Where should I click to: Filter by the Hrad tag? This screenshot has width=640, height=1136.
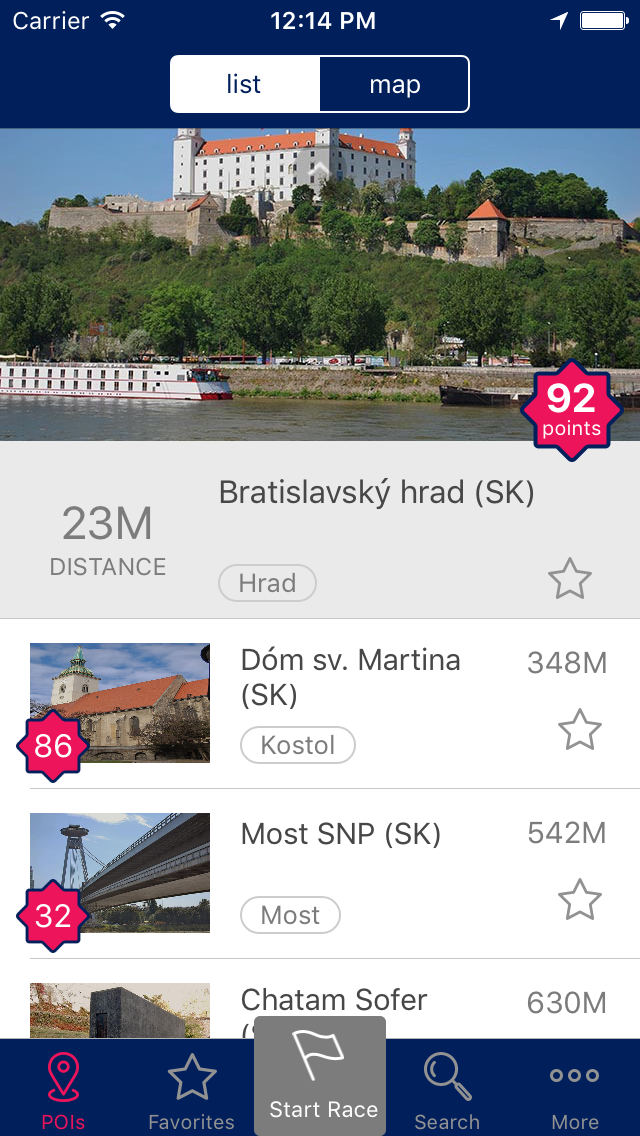pyautogui.click(x=267, y=583)
